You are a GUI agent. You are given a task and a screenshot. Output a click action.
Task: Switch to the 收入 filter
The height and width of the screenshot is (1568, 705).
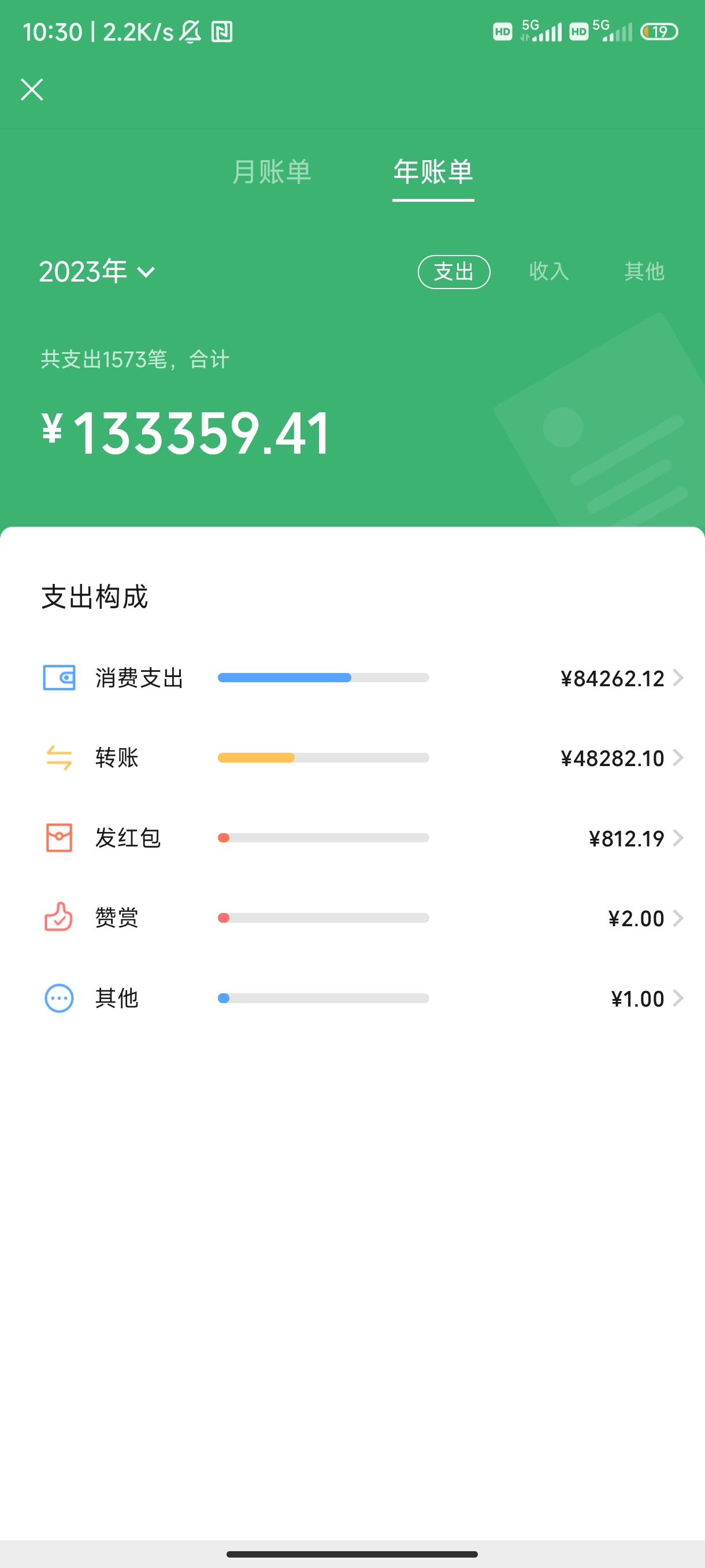tap(548, 272)
